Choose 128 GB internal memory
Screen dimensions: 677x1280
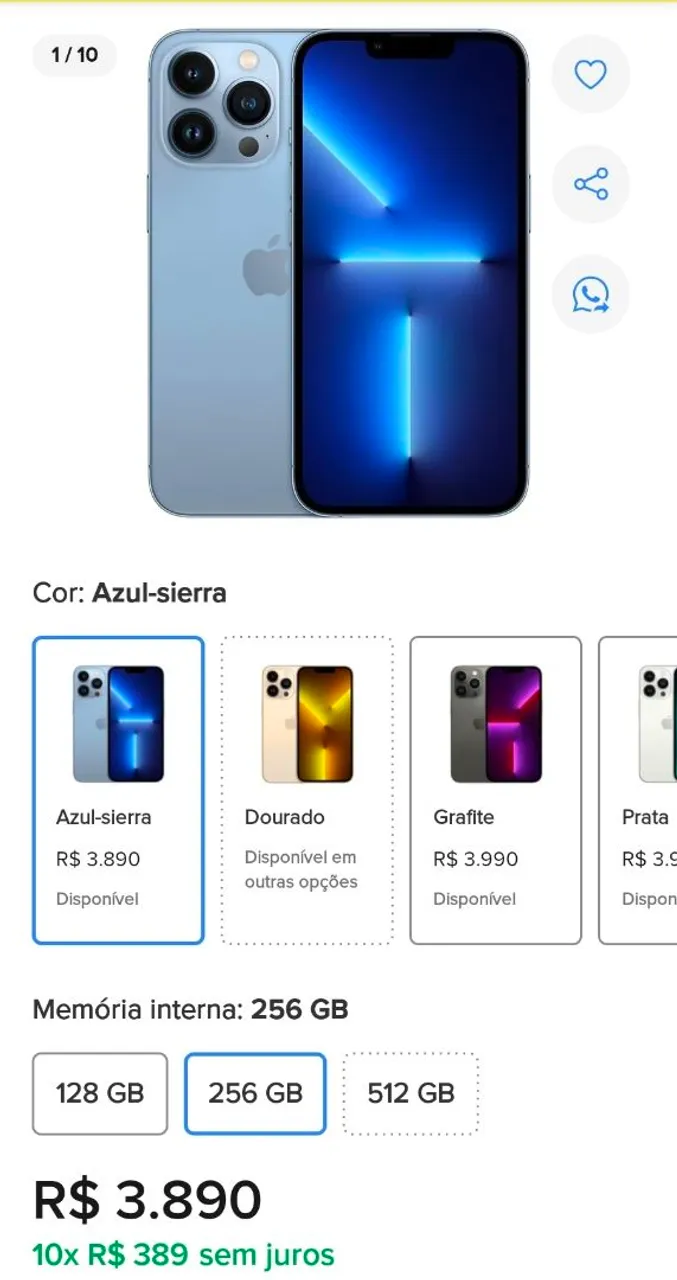tap(100, 1093)
